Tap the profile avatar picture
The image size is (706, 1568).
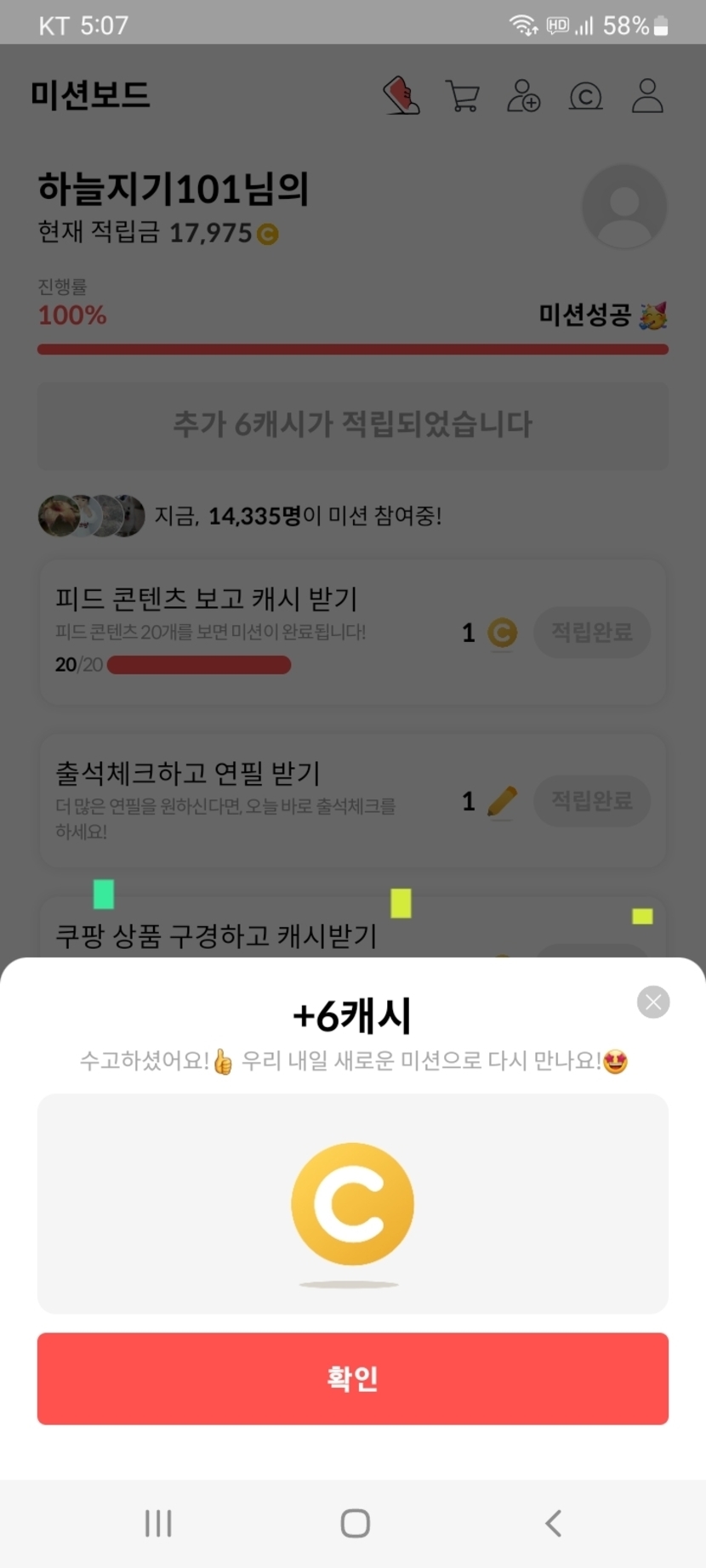coord(624,207)
